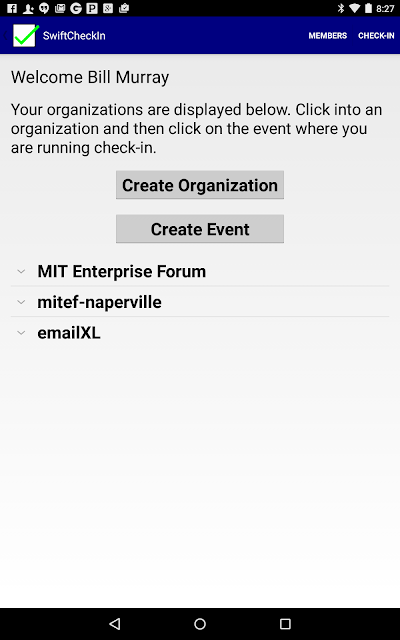
Task: Tap the Create Event button
Action: [x=200, y=229]
